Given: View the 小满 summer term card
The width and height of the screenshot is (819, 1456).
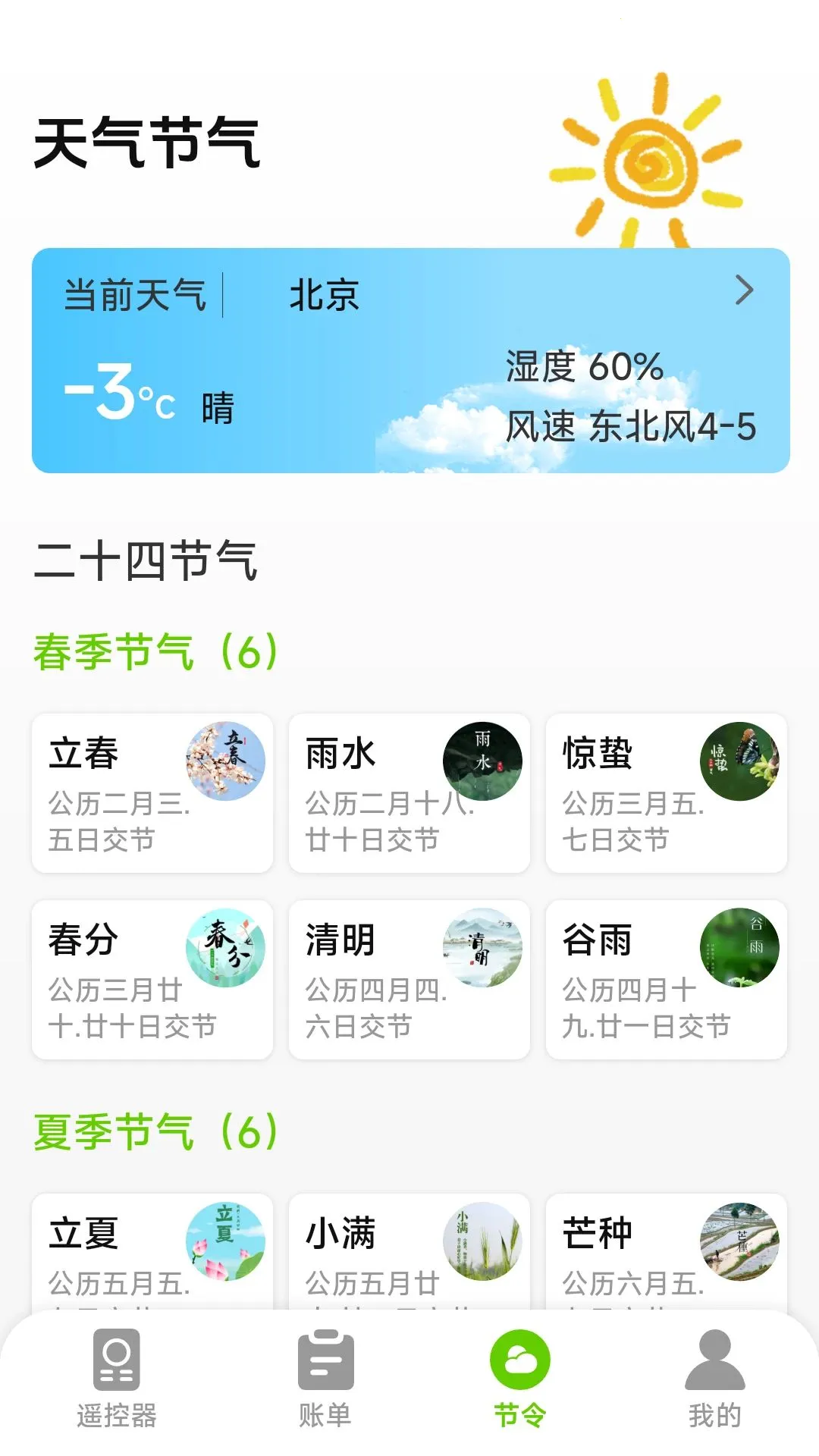Looking at the screenshot, I should click(409, 1251).
